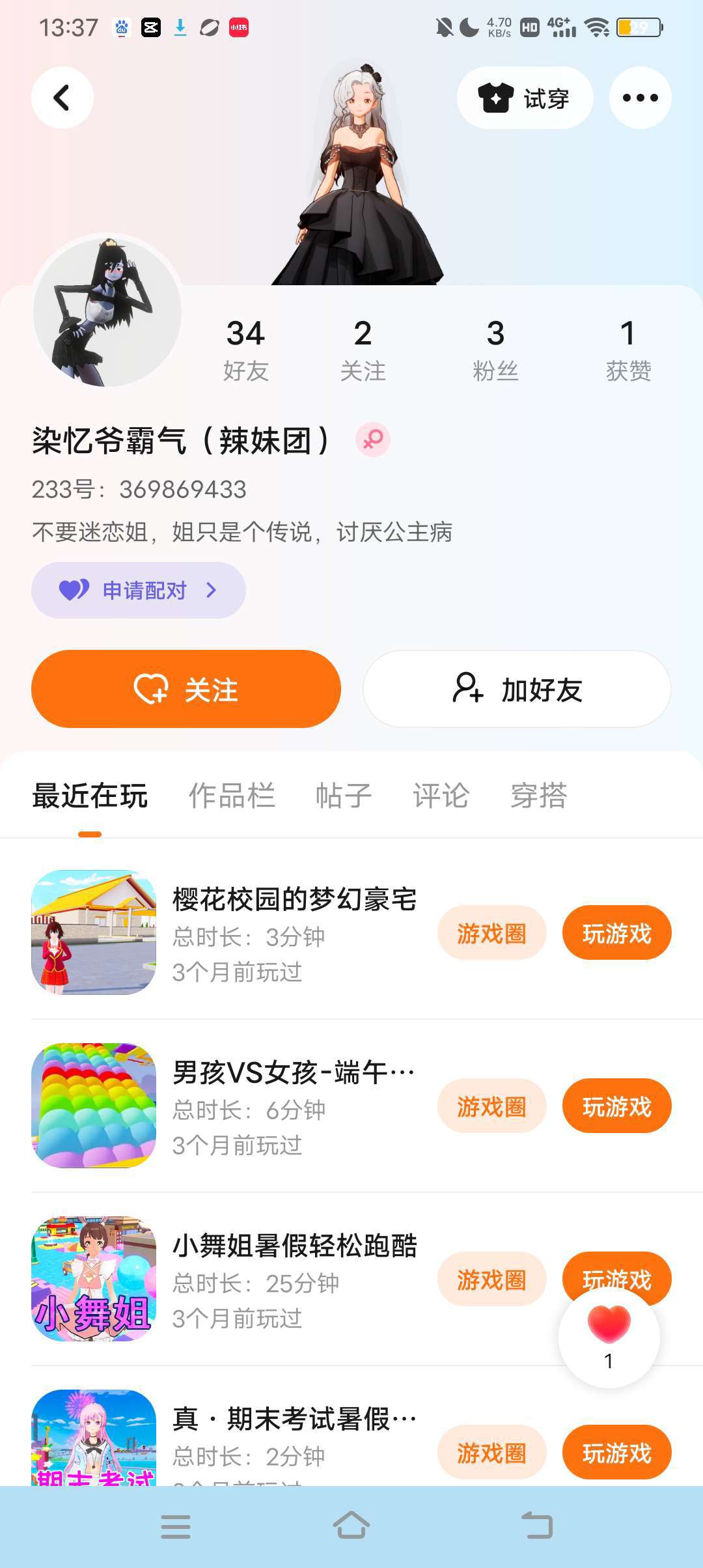Tap the system home button

pos(351,1525)
